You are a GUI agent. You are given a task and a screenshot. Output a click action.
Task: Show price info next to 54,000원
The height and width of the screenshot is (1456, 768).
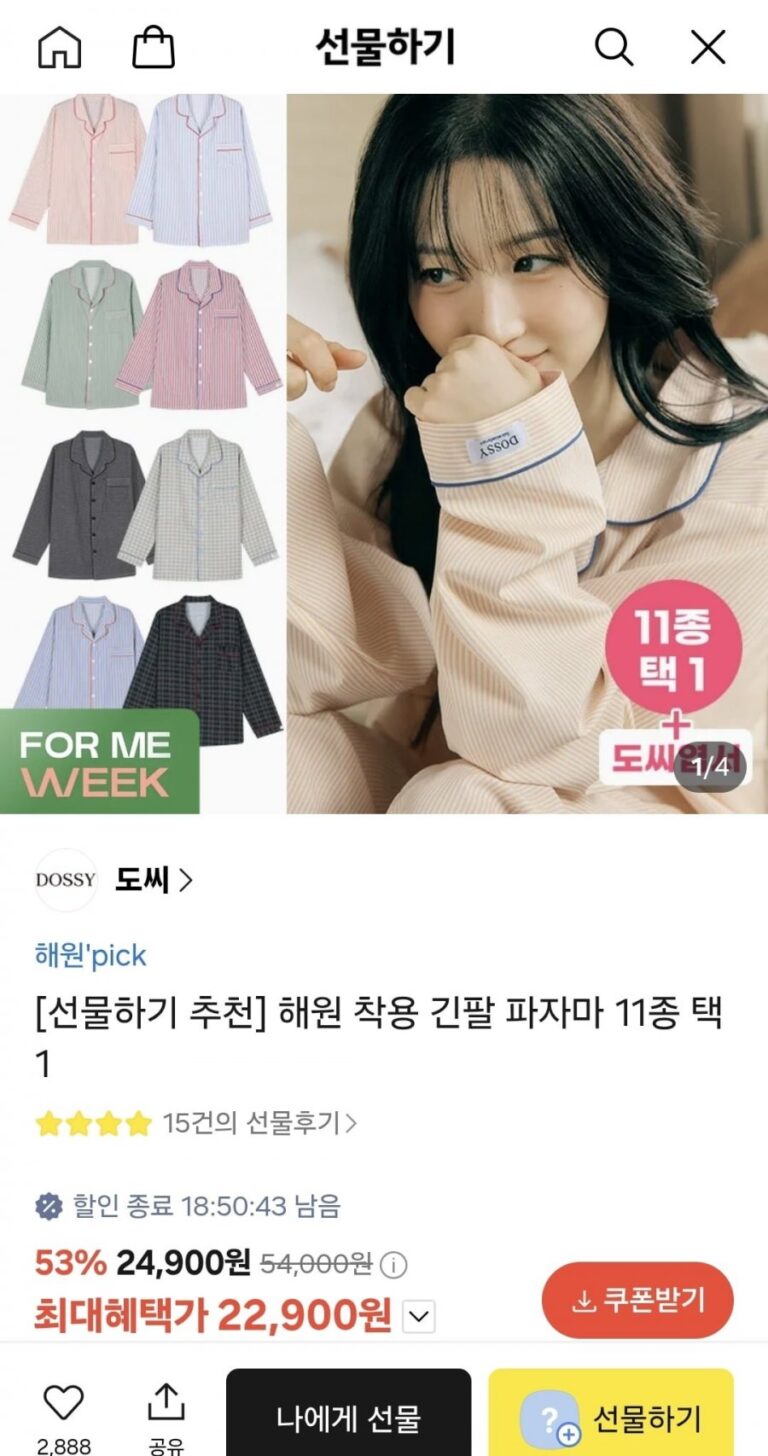[394, 1265]
